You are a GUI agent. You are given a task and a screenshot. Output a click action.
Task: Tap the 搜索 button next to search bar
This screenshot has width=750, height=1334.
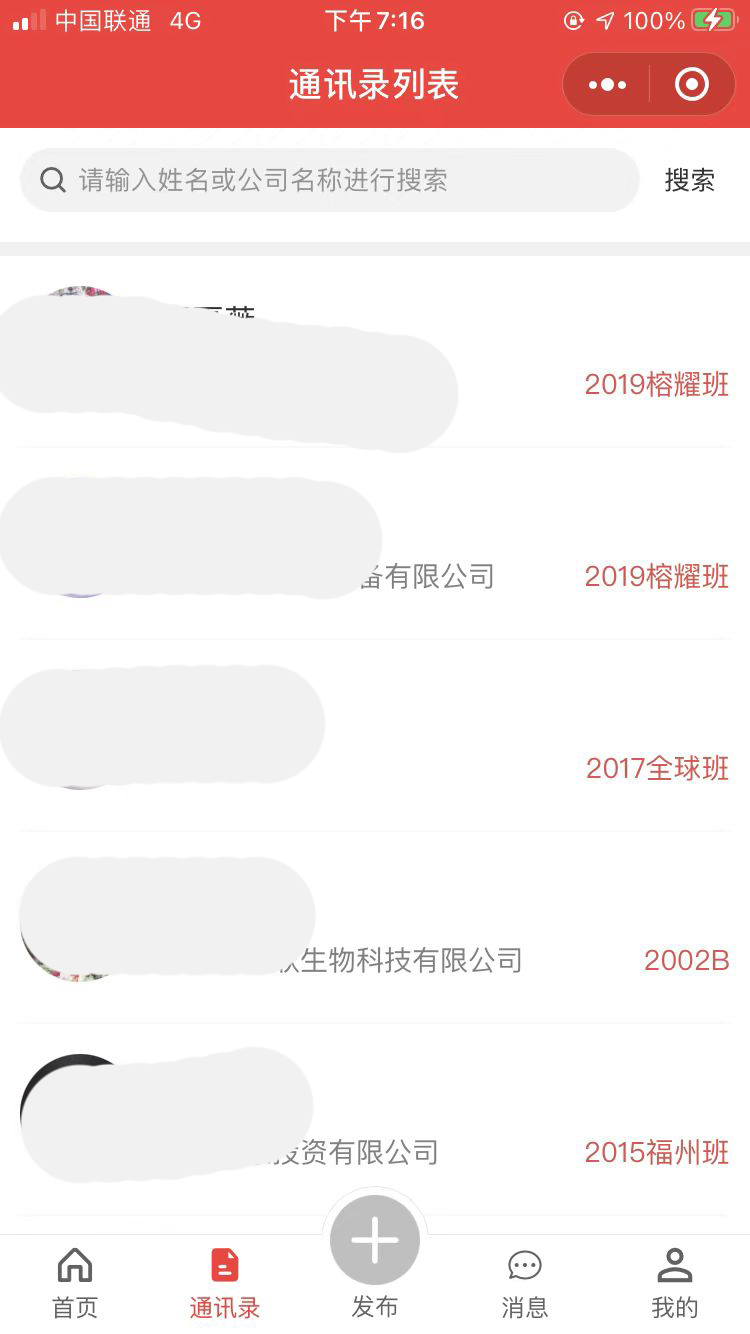click(688, 180)
